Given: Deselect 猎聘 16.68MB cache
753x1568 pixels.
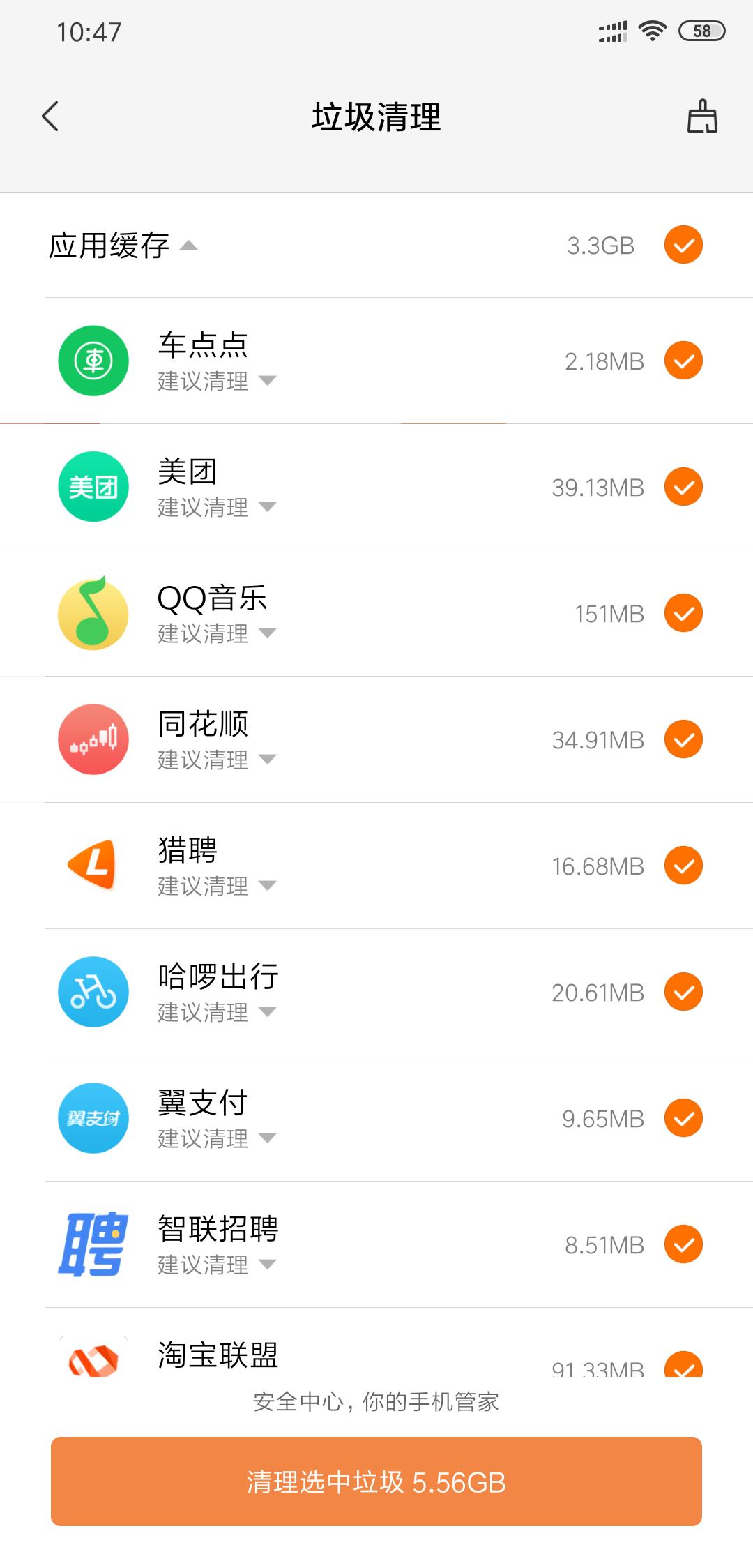Looking at the screenshot, I should click(x=683, y=866).
